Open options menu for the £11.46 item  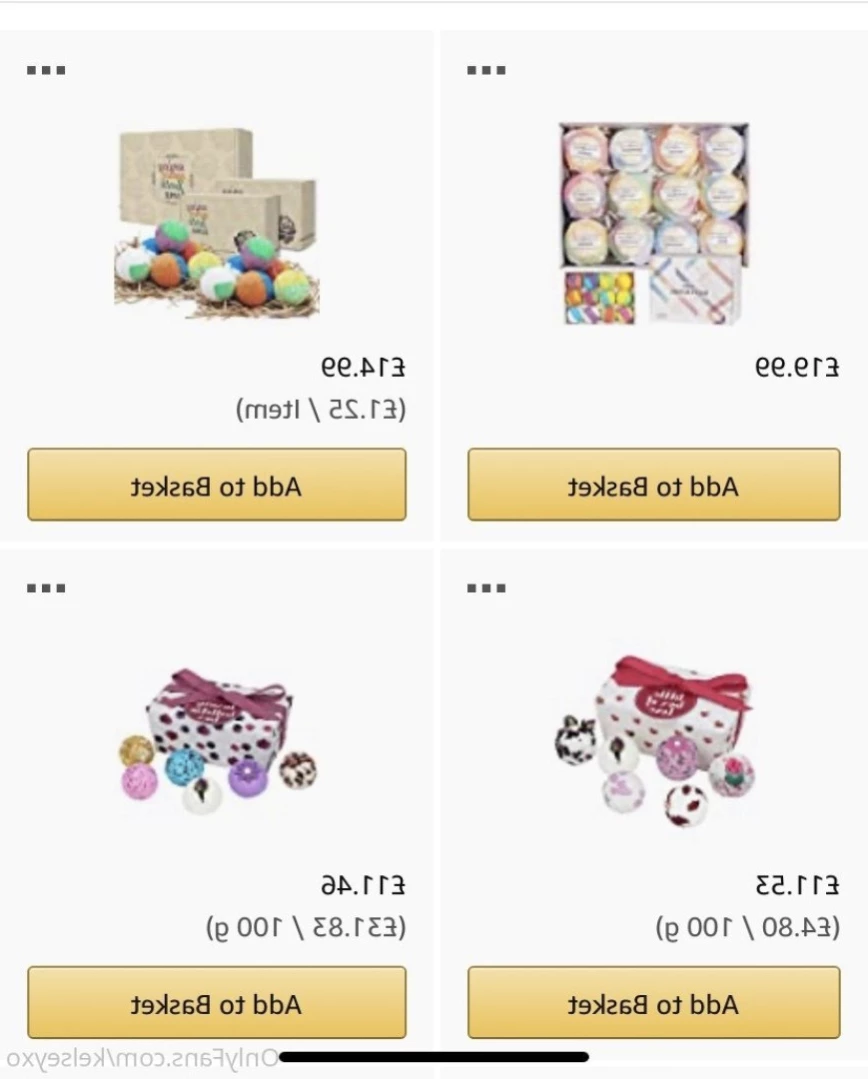point(46,588)
